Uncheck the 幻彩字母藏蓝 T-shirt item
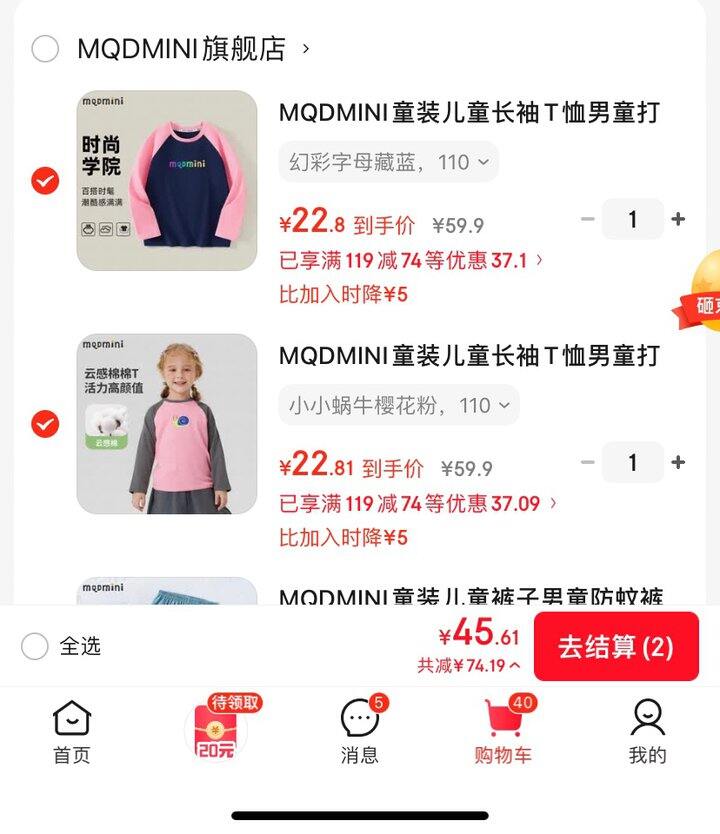Viewport: 720px width, 834px height. (x=45, y=181)
